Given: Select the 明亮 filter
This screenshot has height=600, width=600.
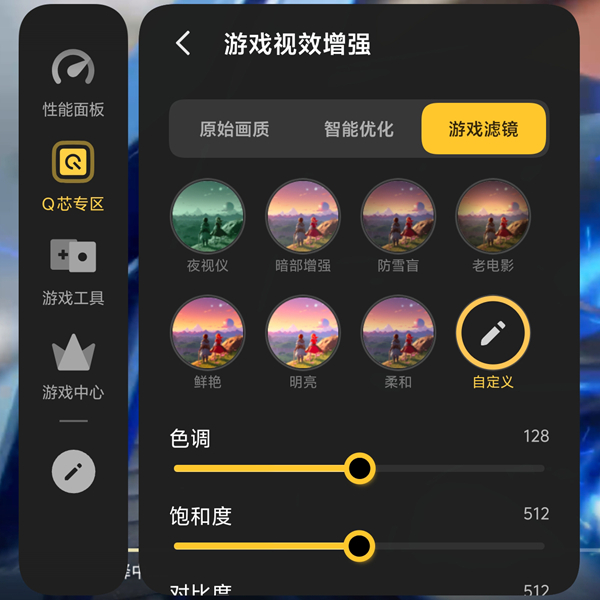Looking at the screenshot, I should [302, 333].
